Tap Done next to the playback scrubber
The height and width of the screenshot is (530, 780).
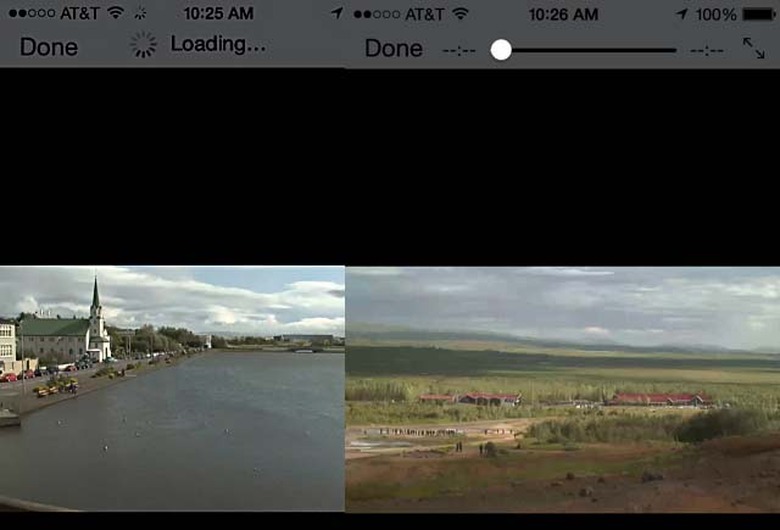(393, 49)
